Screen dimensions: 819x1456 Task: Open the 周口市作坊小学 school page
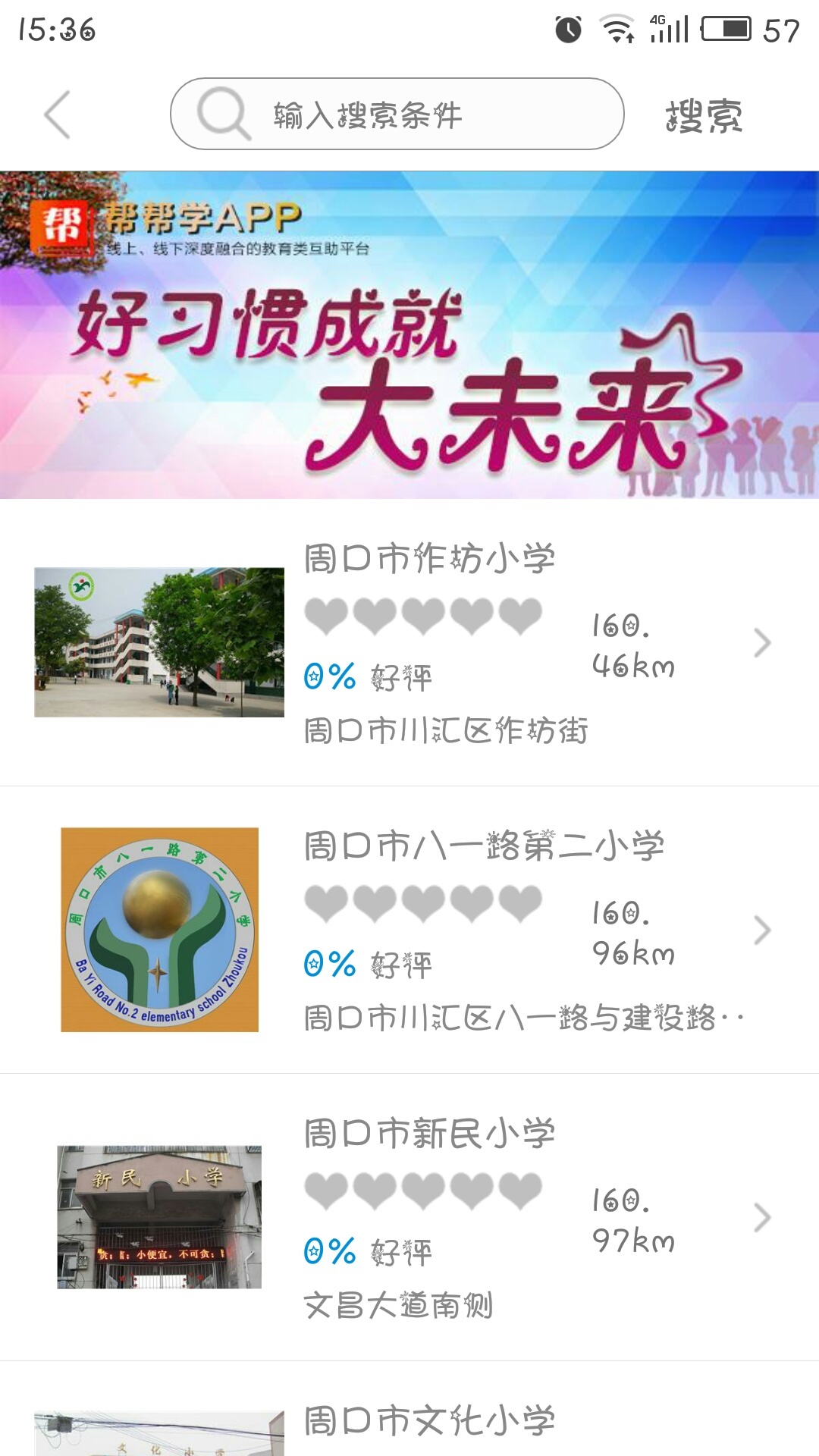tap(429, 555)
